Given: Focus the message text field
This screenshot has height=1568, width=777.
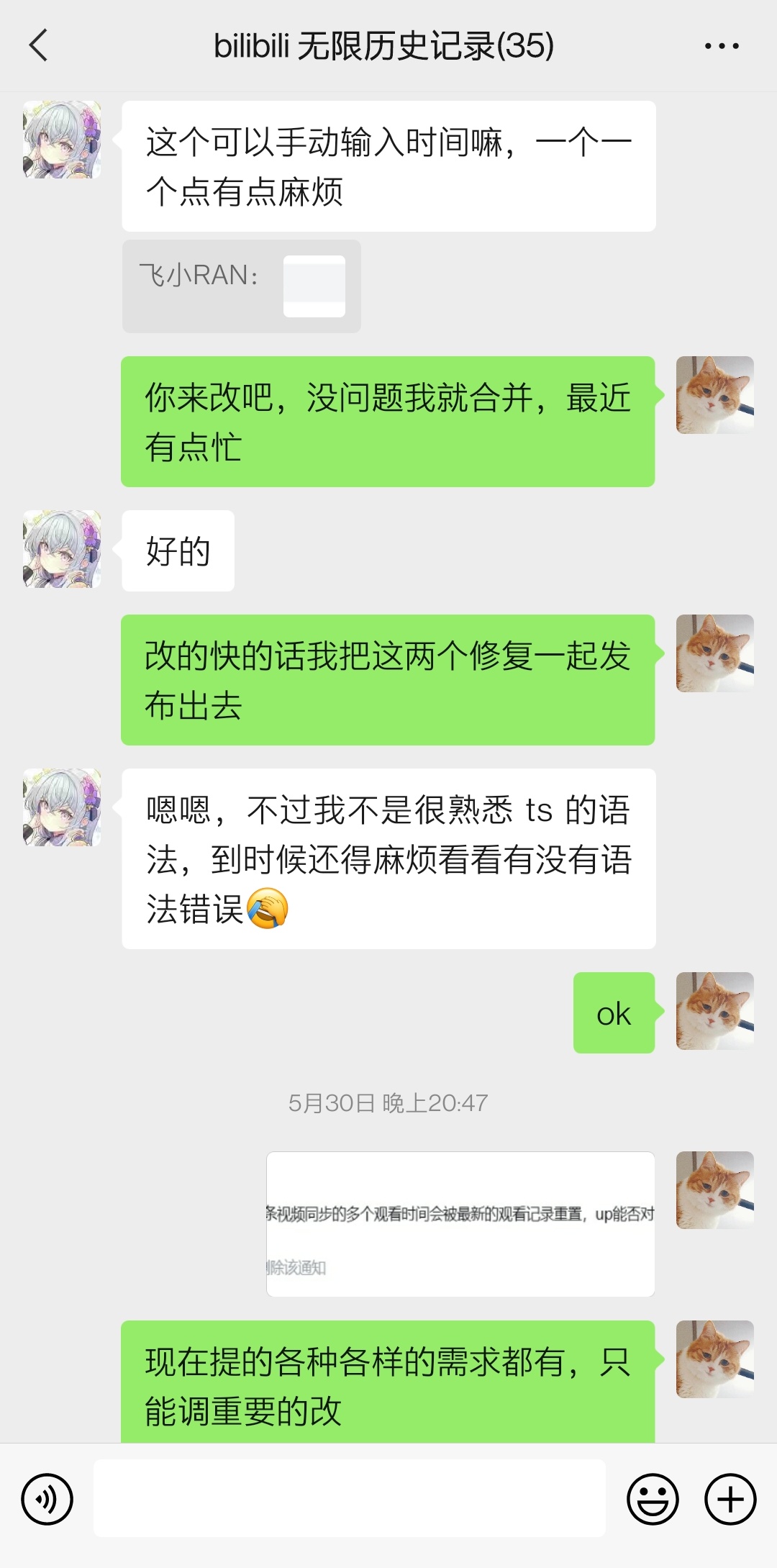Looking at the screenshot, I should pyautogui.click(x=349, y=1498).
